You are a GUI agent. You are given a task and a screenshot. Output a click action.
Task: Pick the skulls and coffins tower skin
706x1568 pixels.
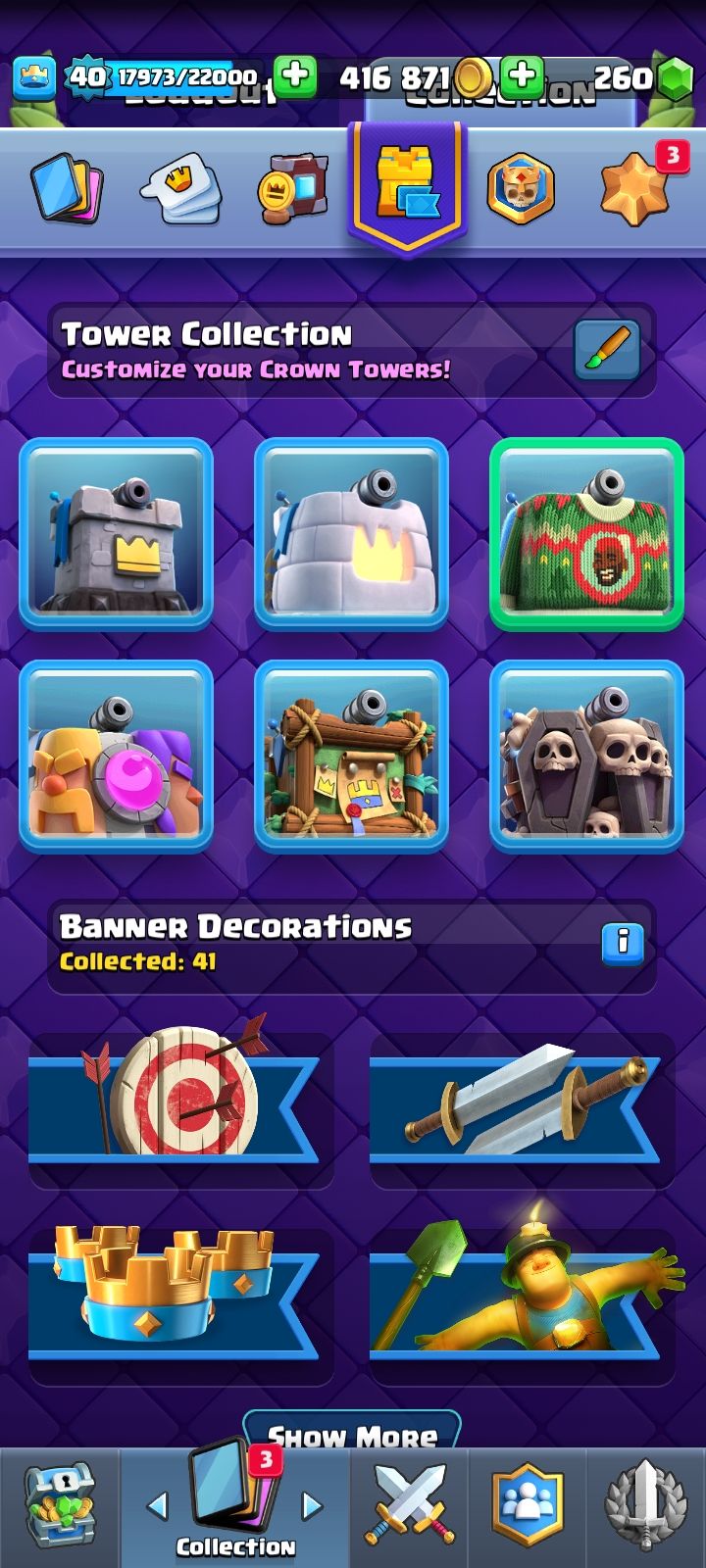(x=586, y=756)
